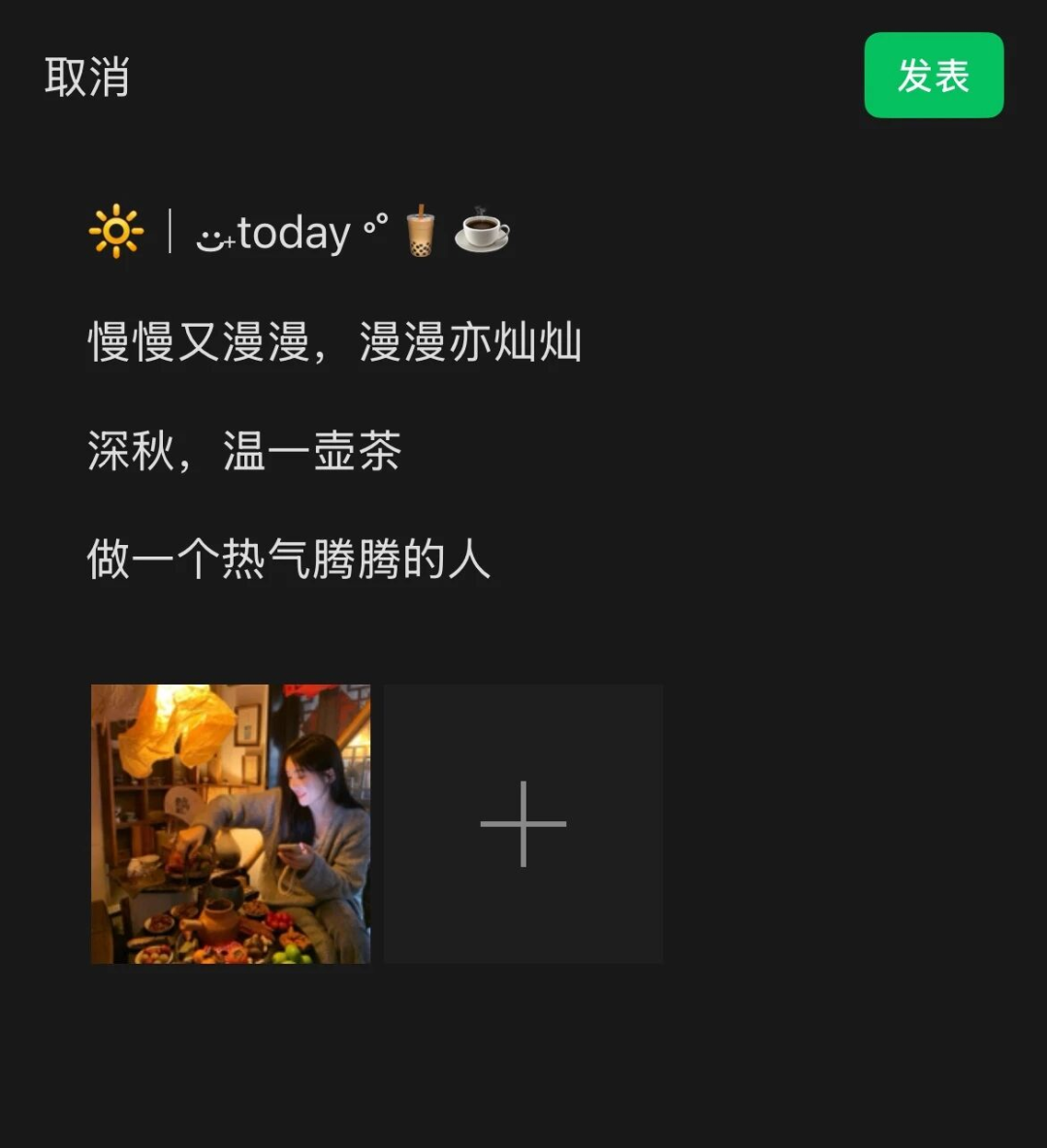Open the attached tea table photo
Viewport: 1047px width, 1148px height.
click(231, 823)
